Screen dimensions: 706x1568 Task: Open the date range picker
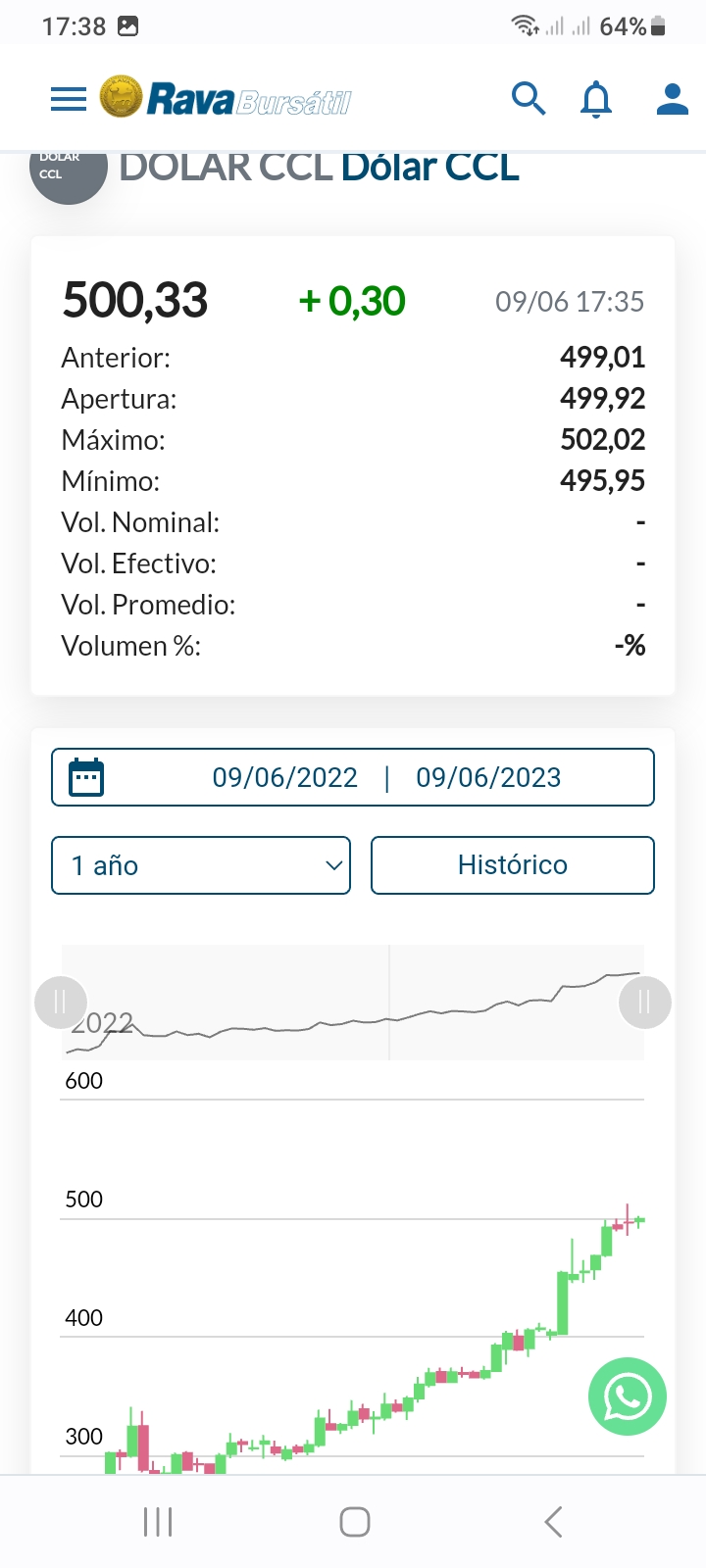(x=353, y=777)
